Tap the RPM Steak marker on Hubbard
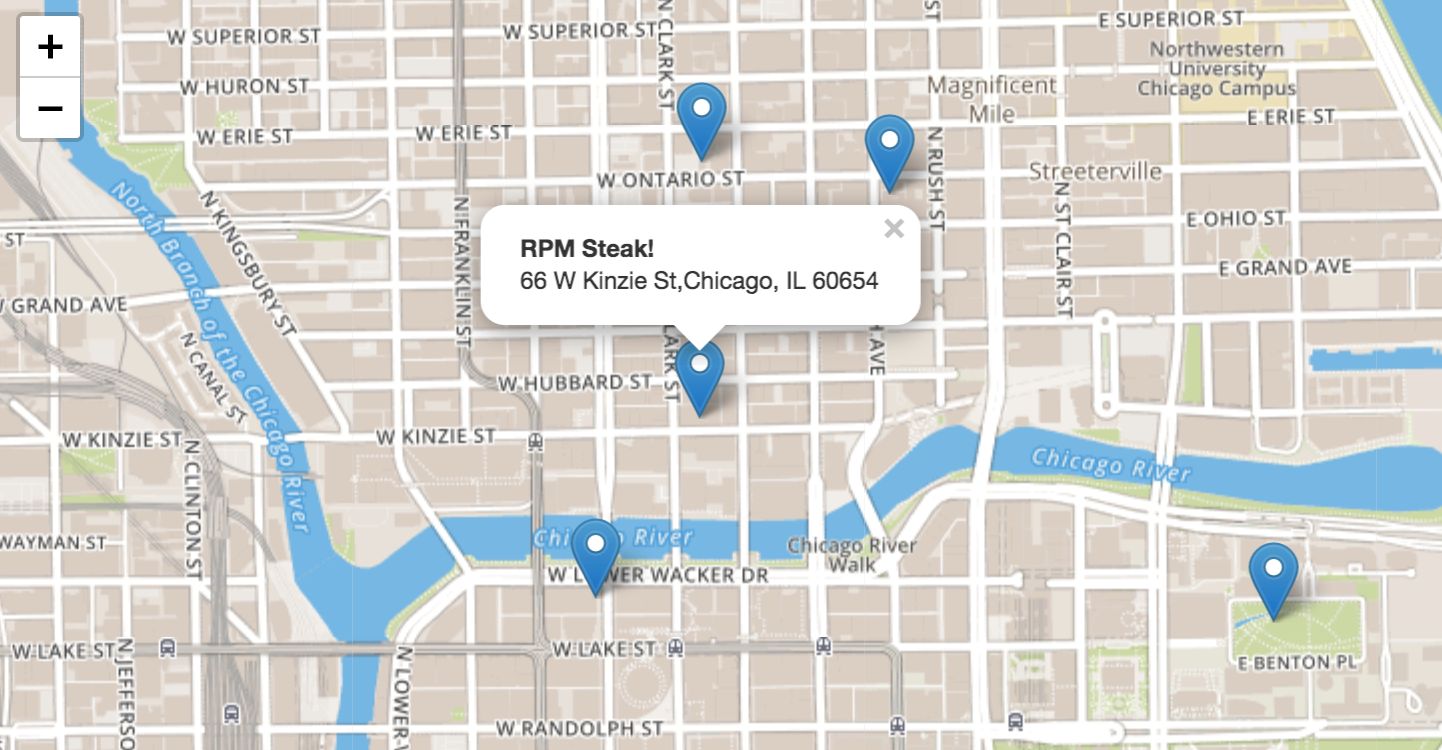 pyautogui.click(x=700, y=372)
